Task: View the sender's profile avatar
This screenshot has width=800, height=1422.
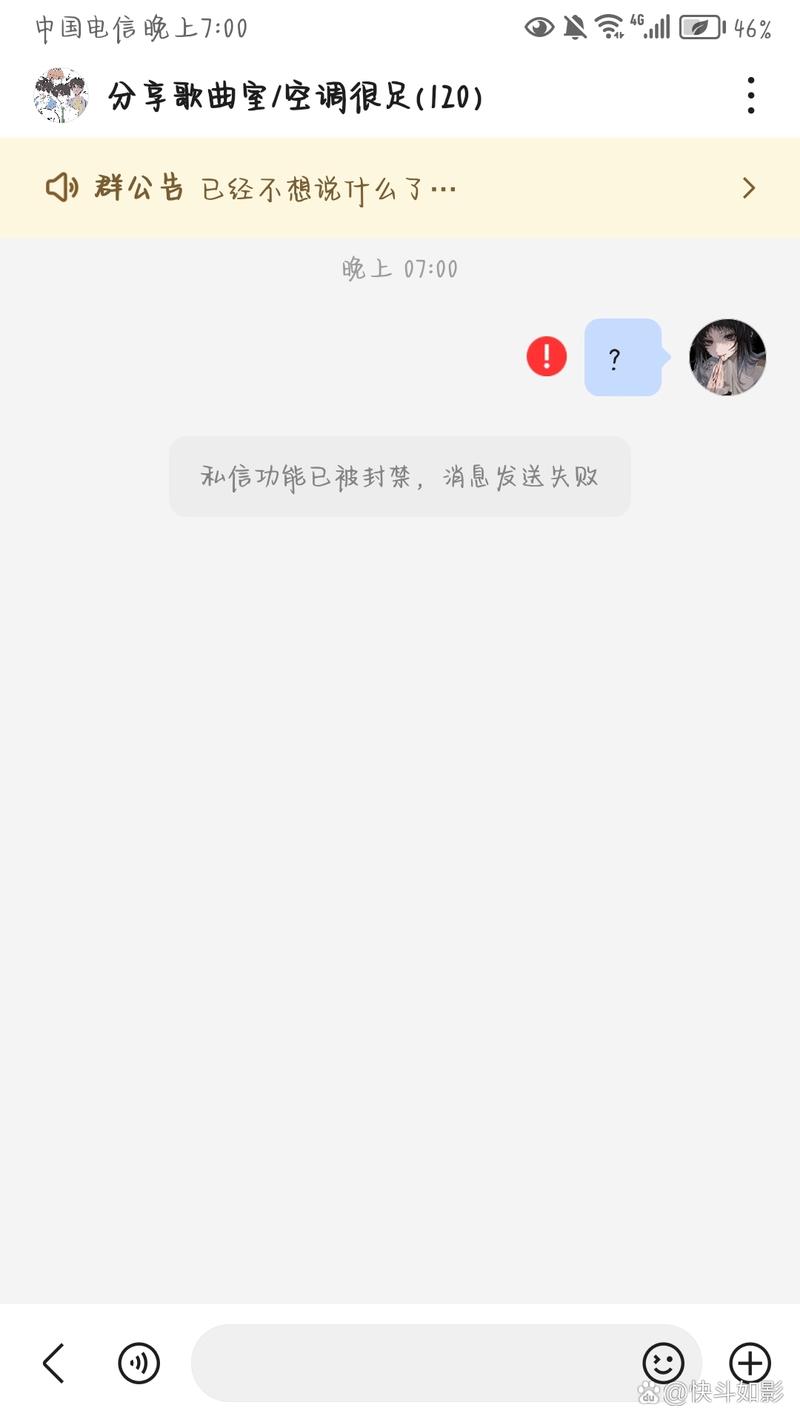Action: tap(727, 357)
